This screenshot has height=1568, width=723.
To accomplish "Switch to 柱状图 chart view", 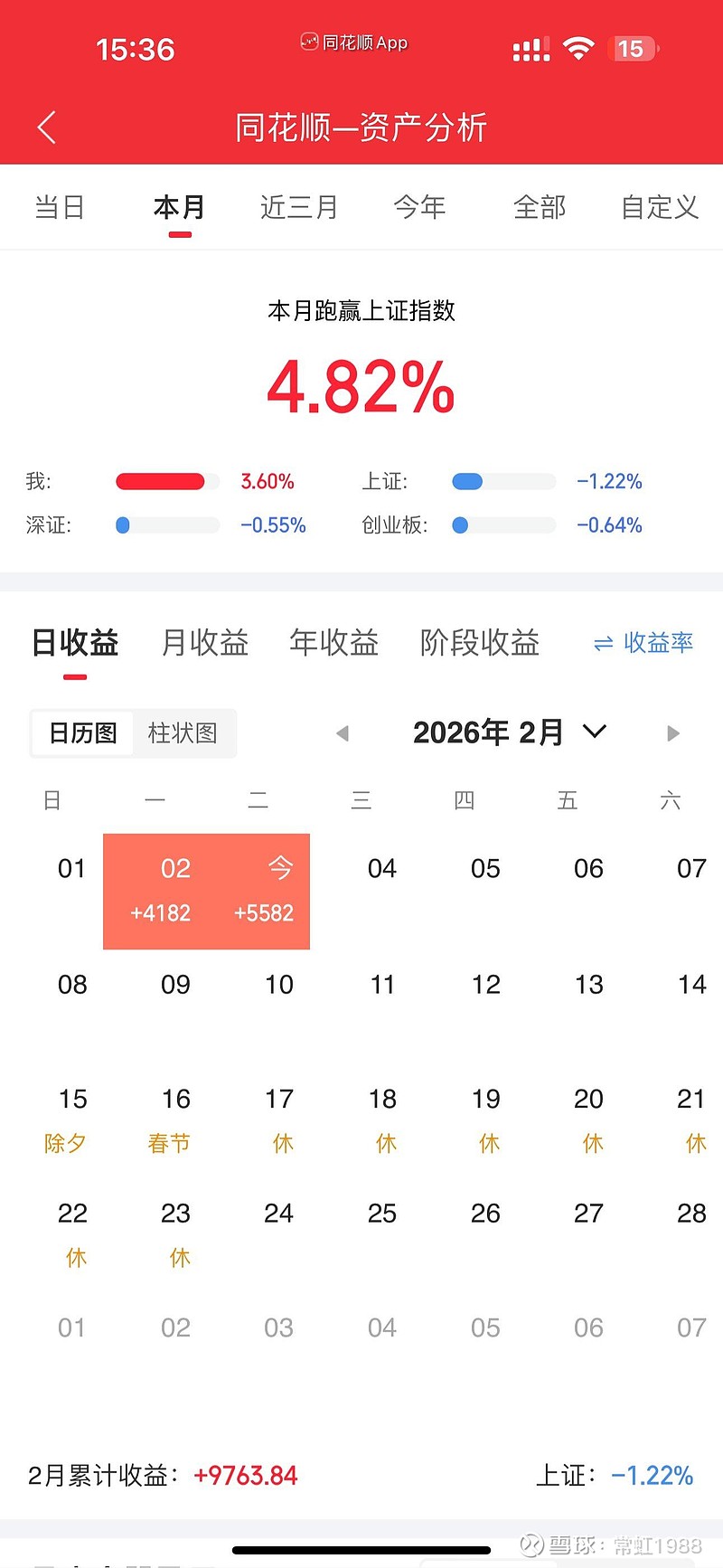I will pyautogui.click(x=183, y=733).
